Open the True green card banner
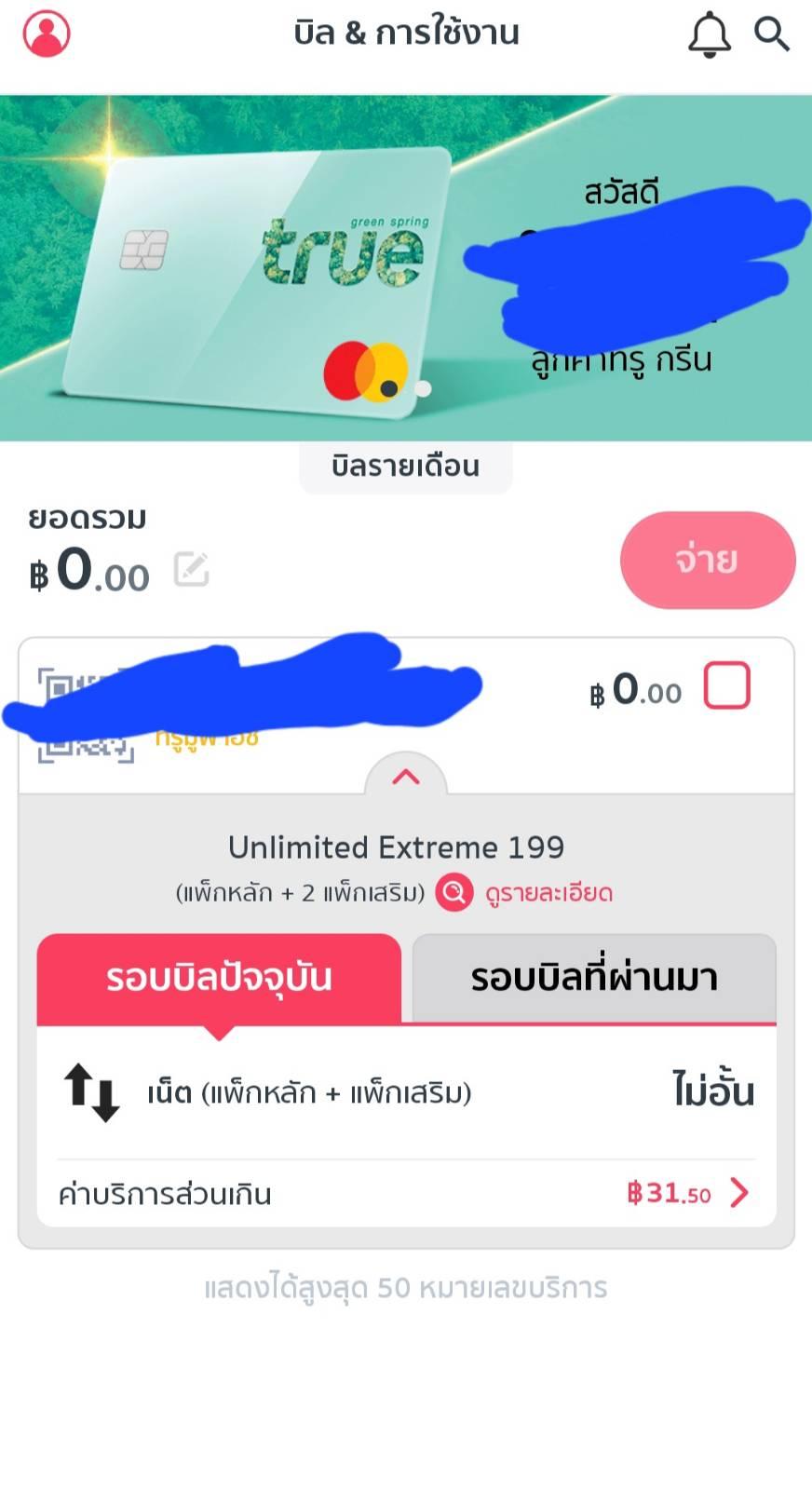 pyautogui.click(x=261, y=270)
